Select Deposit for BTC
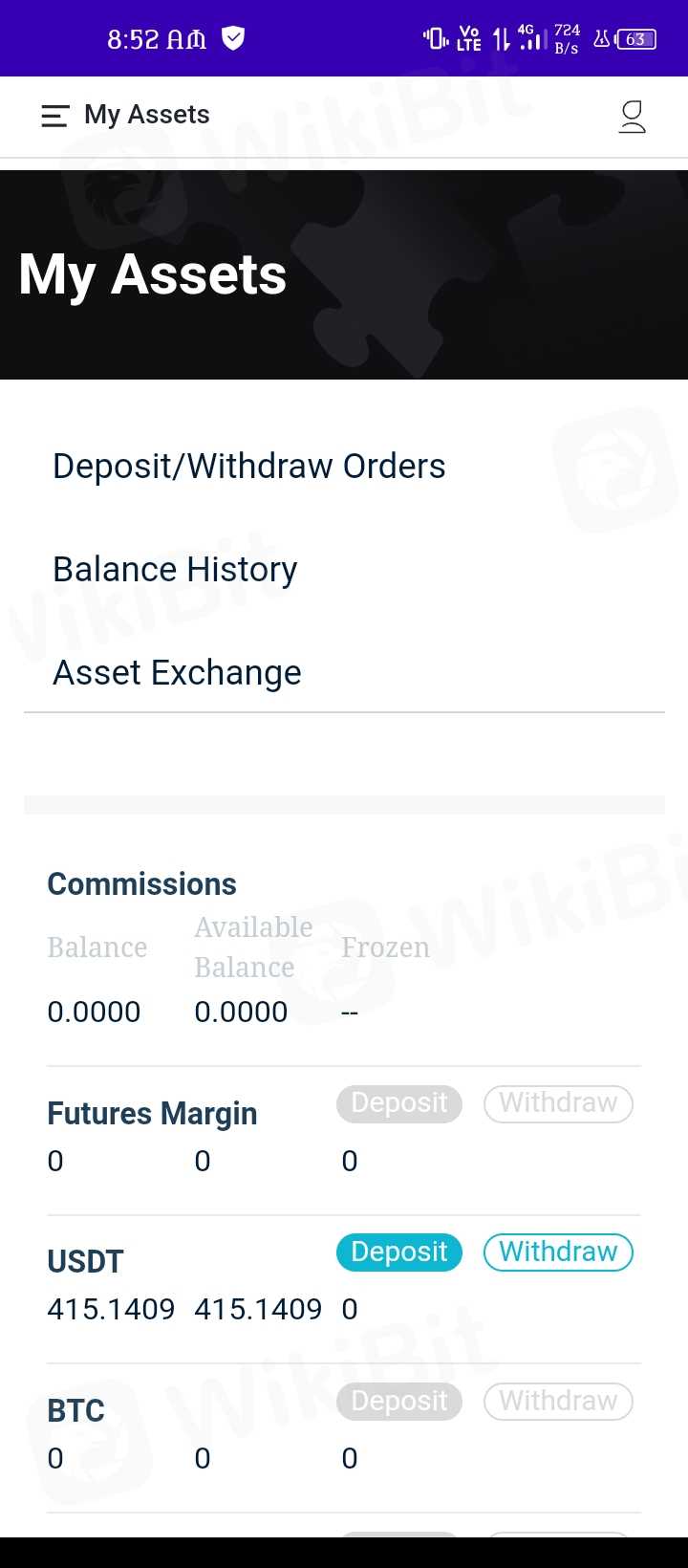 [x=399, y=1402]
